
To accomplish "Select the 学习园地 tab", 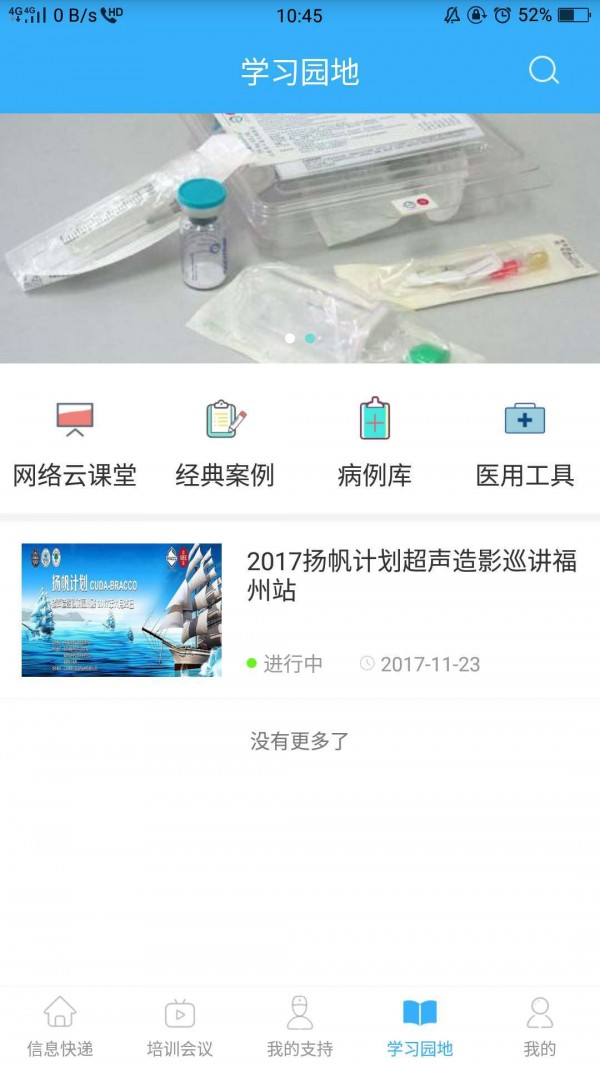I will tap(420, 1026).
